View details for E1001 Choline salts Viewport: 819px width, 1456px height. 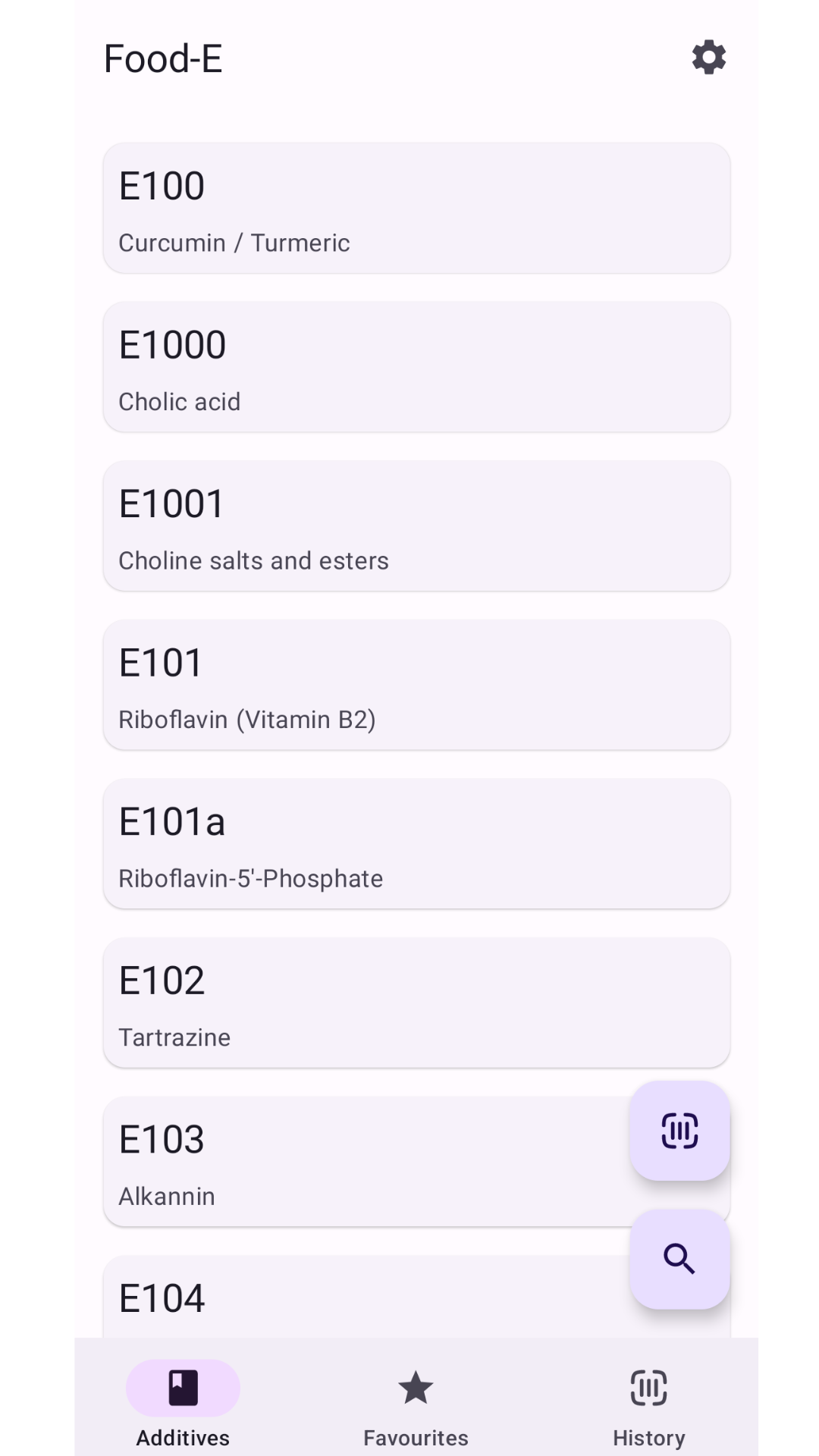pos(416,526)
